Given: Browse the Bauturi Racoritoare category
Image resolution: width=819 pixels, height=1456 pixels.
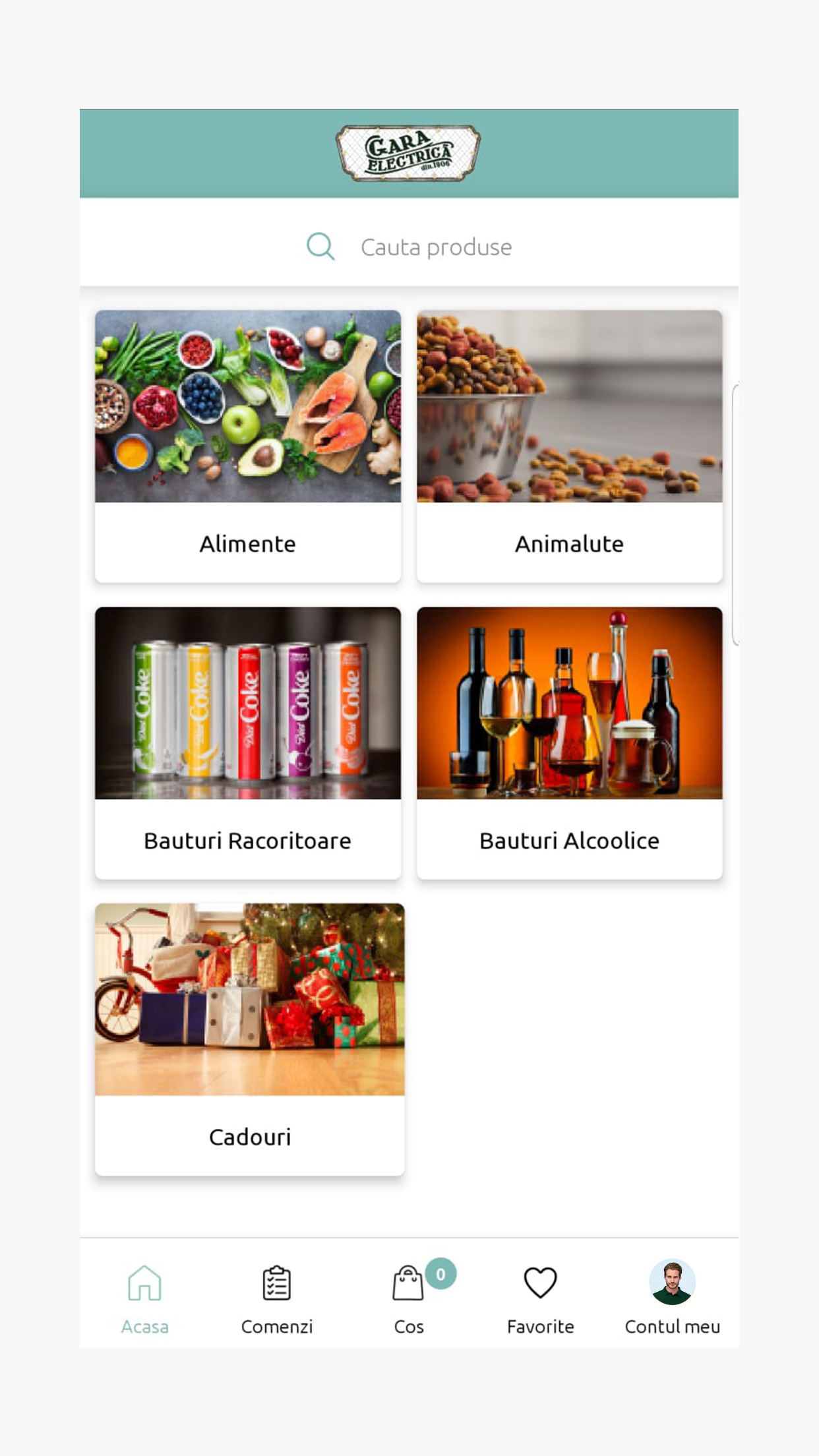Looking at the screenshot, I should [248, 743].
